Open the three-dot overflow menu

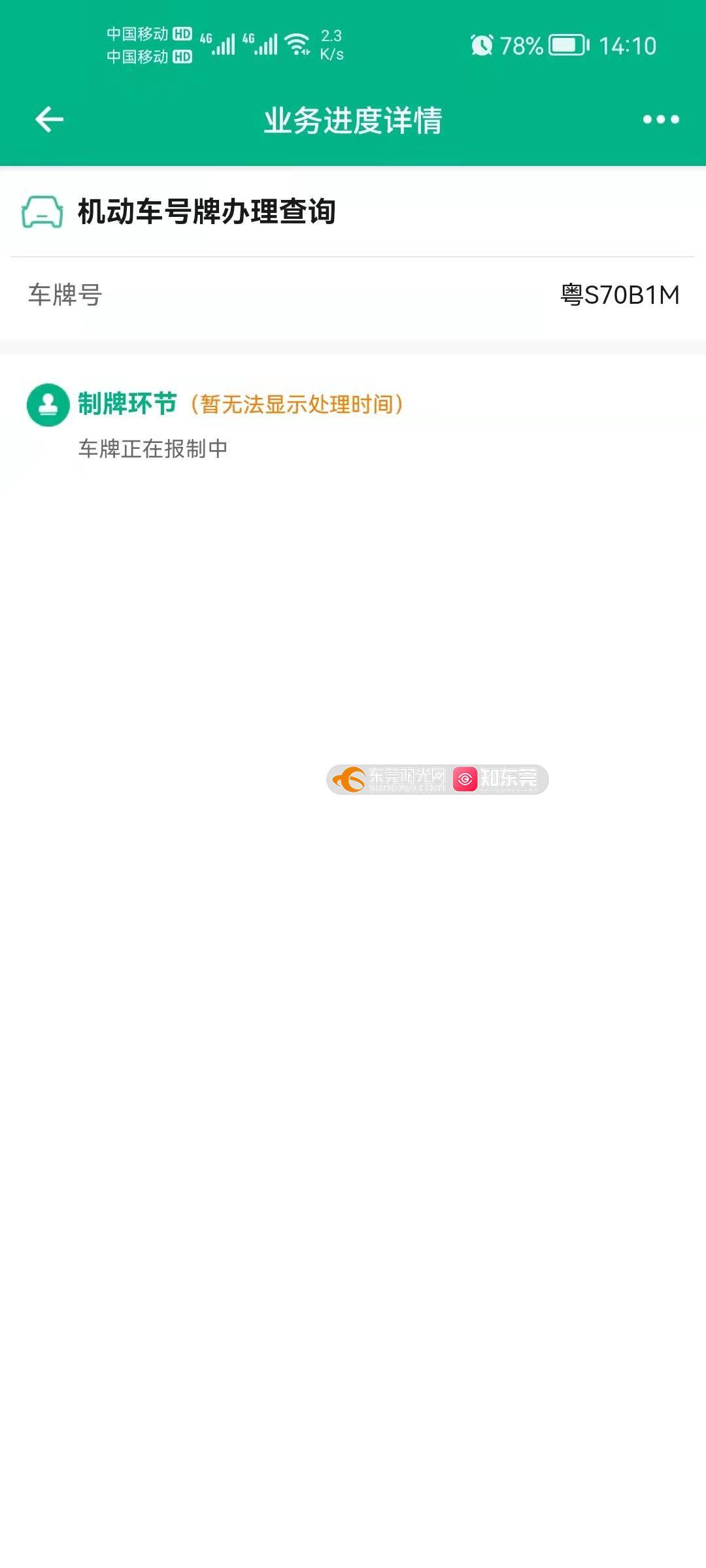[660, 120]
